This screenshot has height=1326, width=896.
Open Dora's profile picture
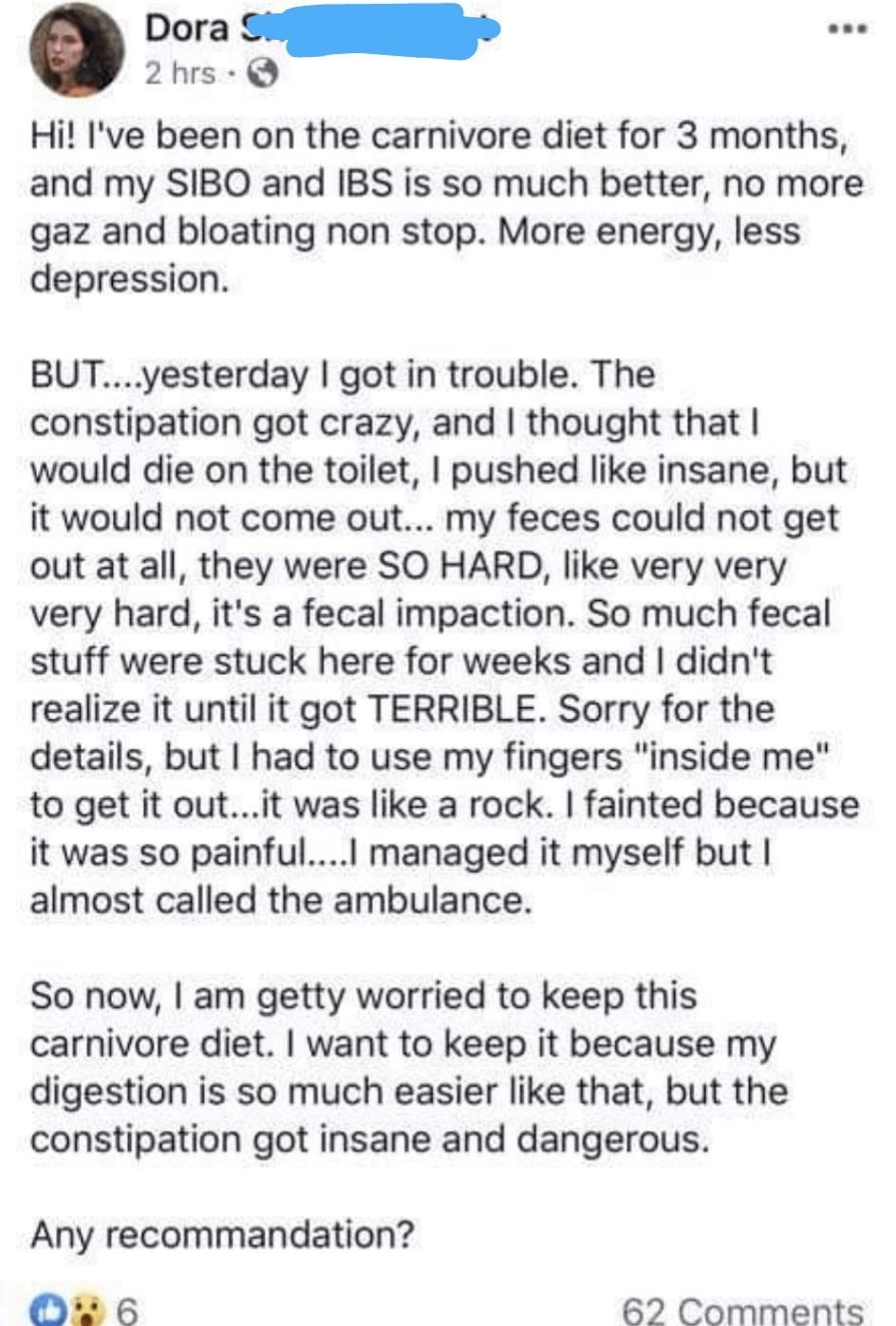(80, 54)
